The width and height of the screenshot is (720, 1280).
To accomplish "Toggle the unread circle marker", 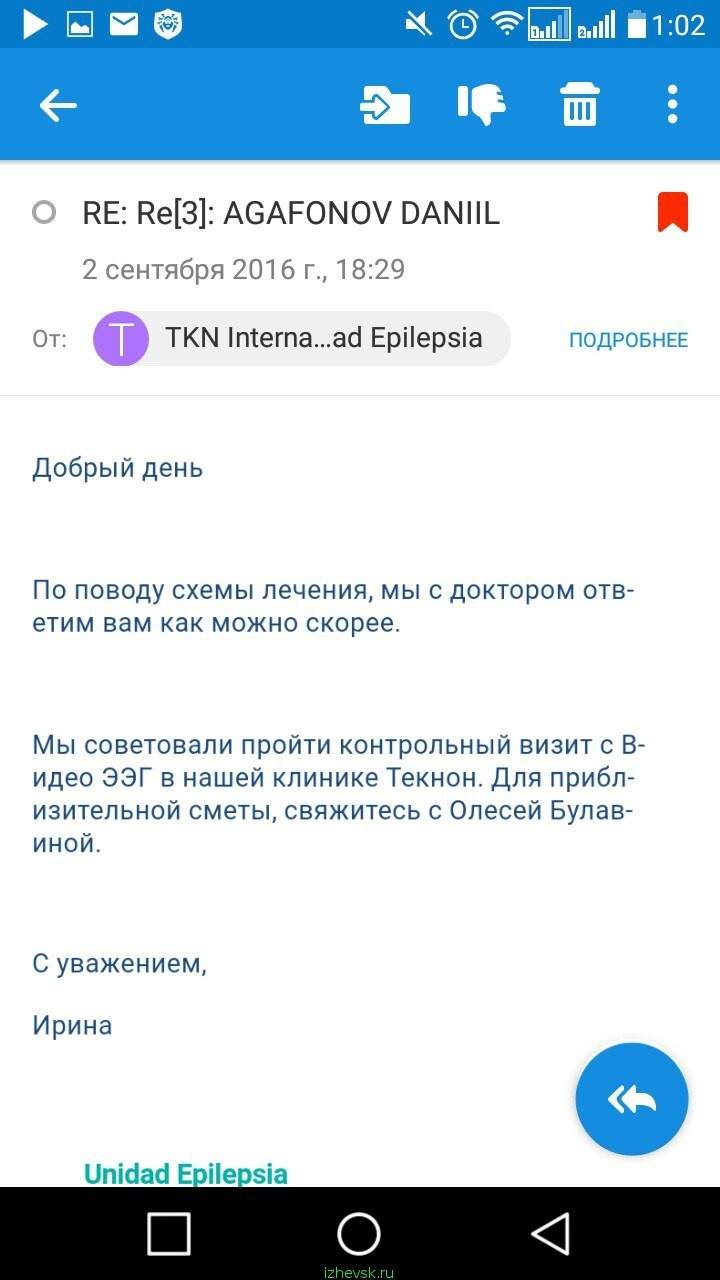I will 44,213.
